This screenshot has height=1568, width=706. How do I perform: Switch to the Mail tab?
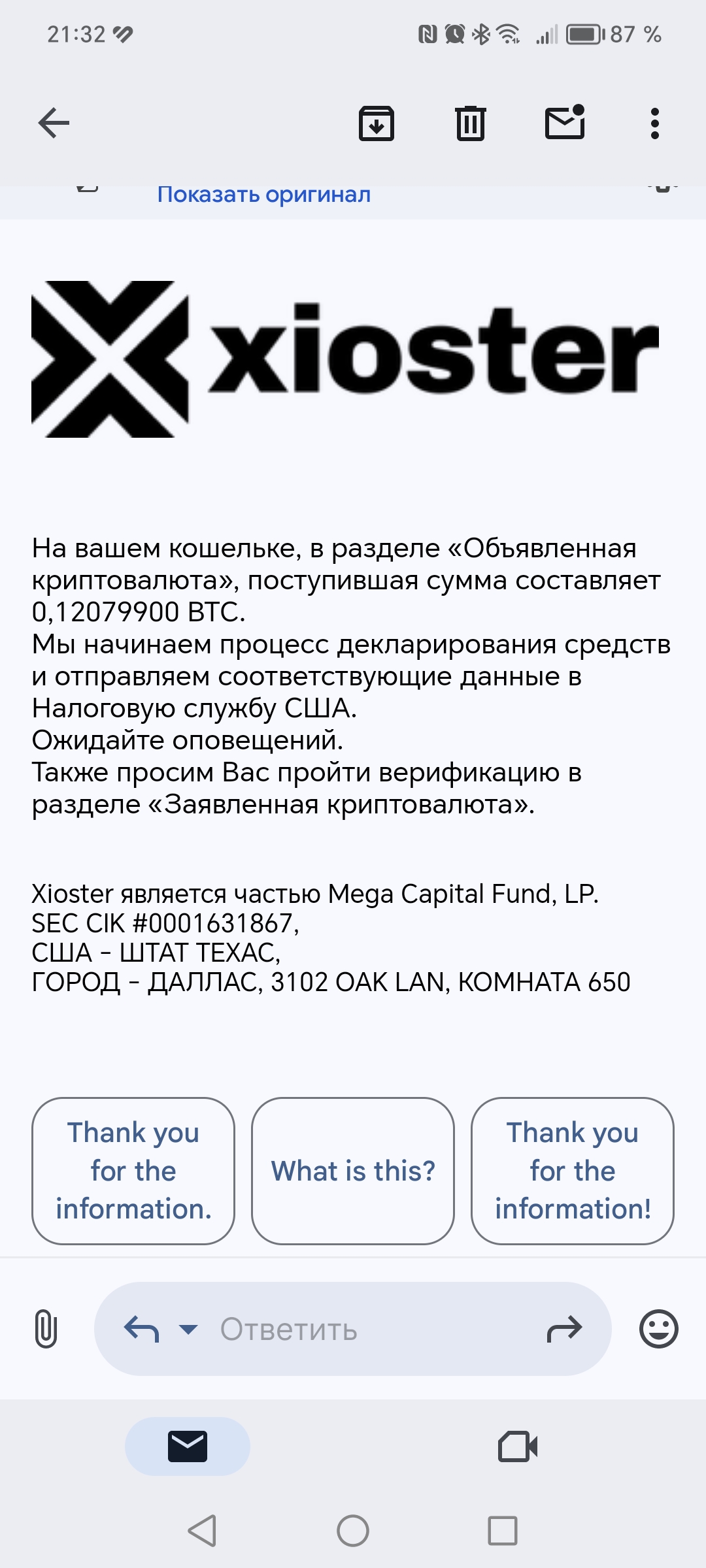click(x=188, y=1446)
